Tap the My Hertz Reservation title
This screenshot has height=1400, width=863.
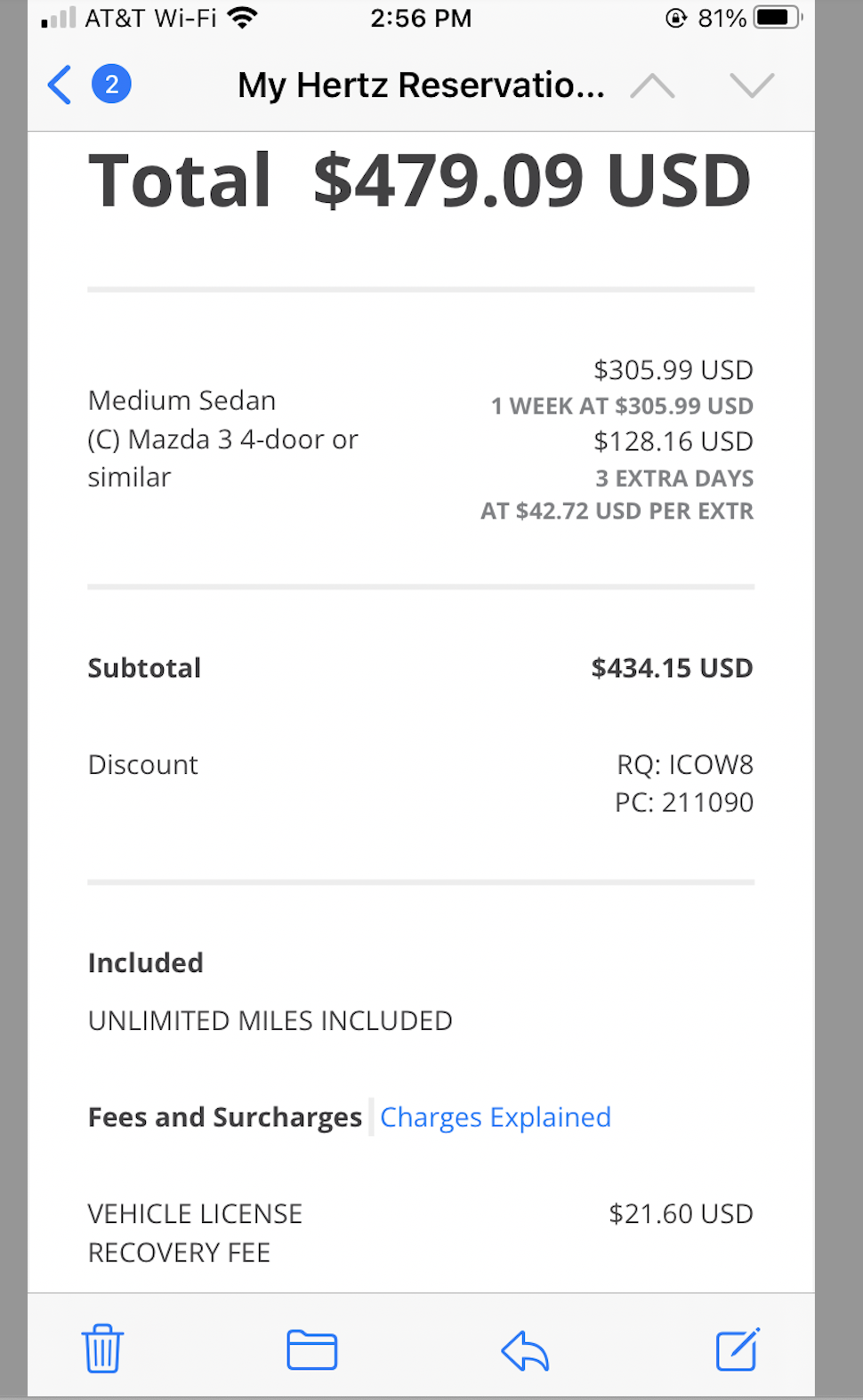click(x=421, y=84)
